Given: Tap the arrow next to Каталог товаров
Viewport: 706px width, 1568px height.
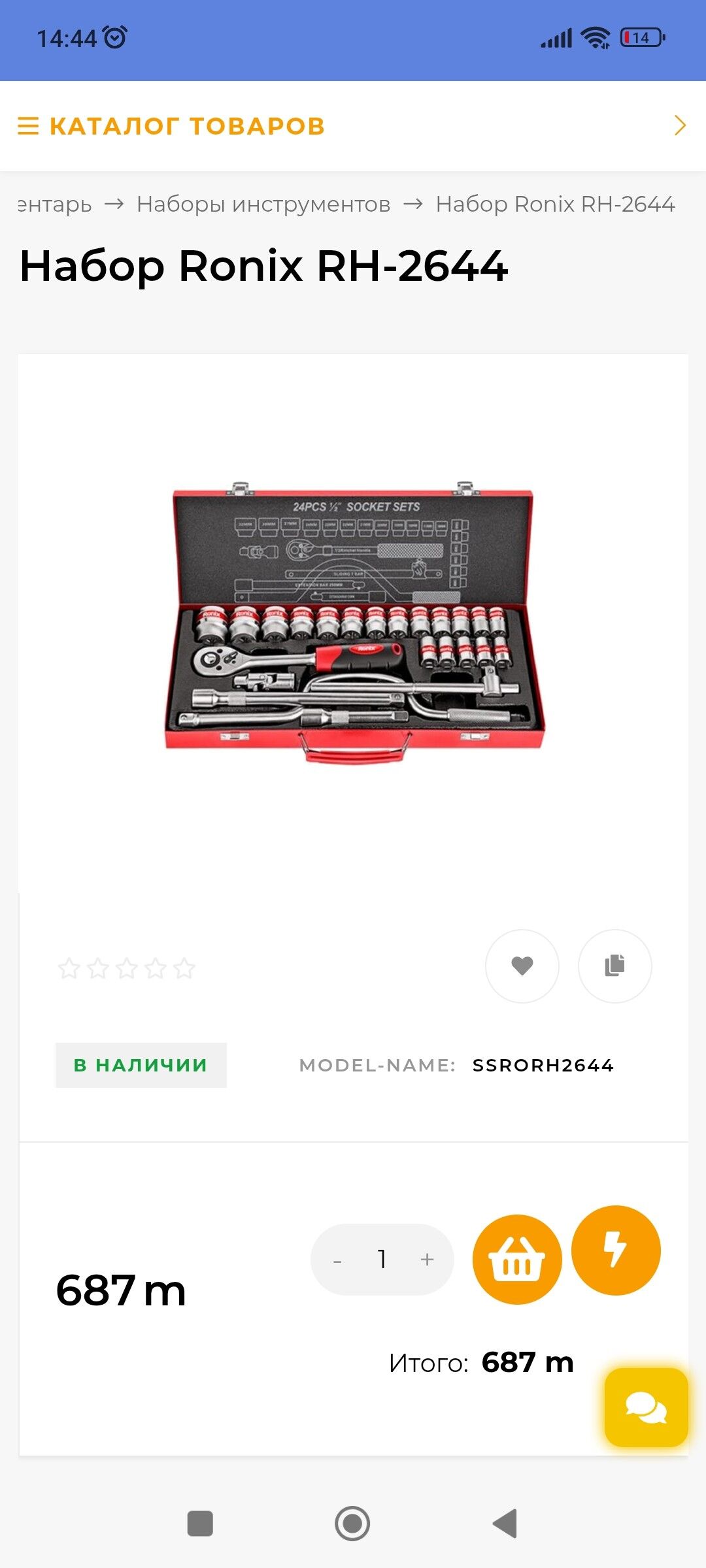Looking at the screenshot, I should pyautogui.click(x=680, y=125).
